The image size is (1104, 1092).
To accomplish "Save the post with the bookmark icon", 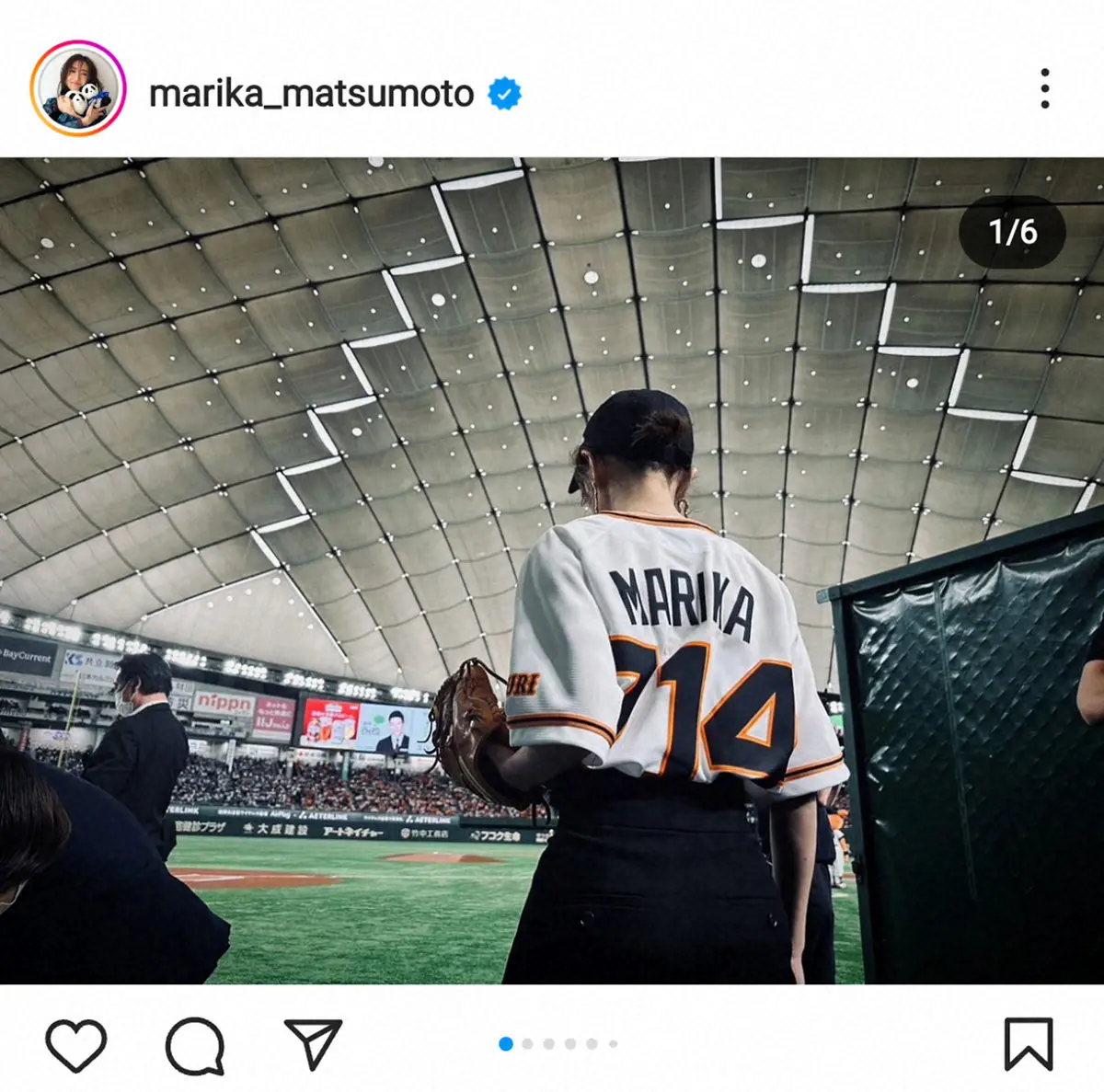I will pyautogui.click(x=1028, y=1043).
